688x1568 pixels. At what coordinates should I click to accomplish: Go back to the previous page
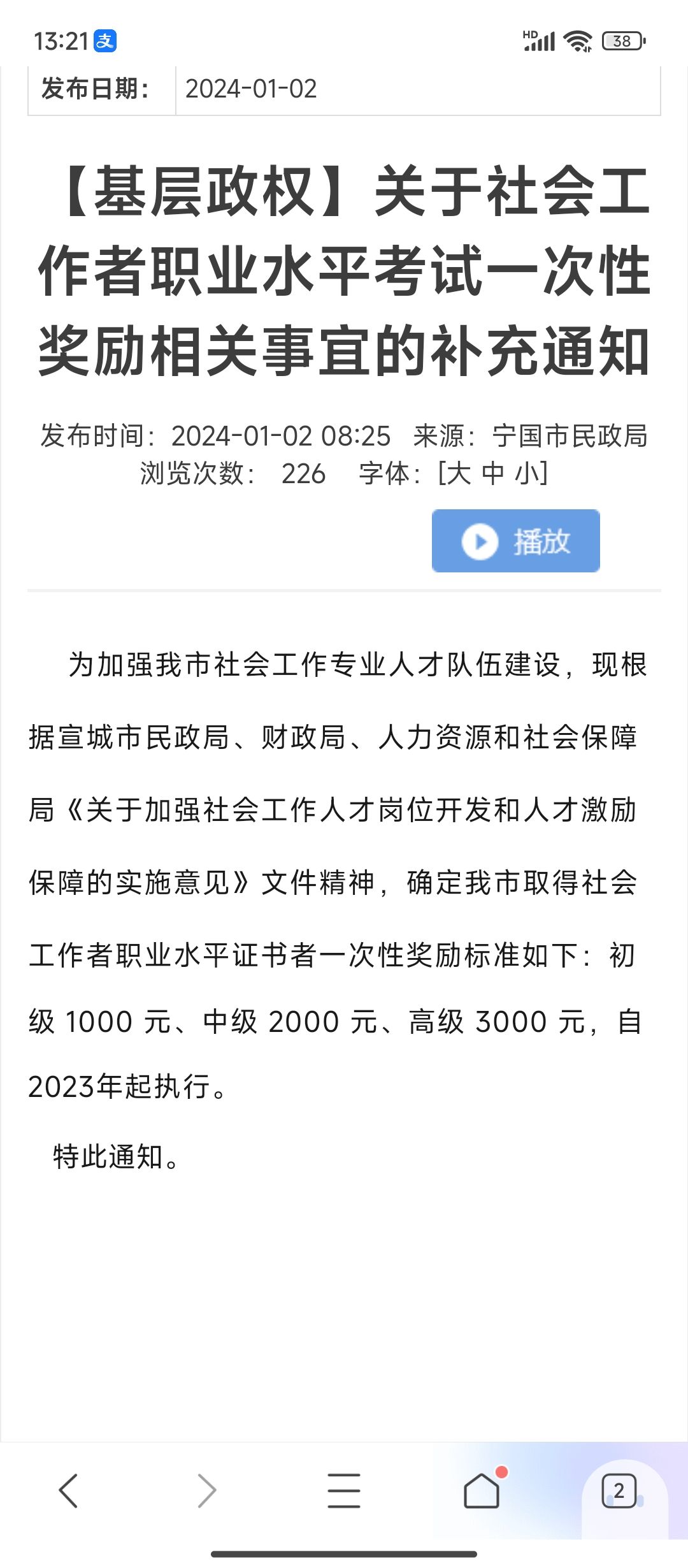[x=68, y=1490]
